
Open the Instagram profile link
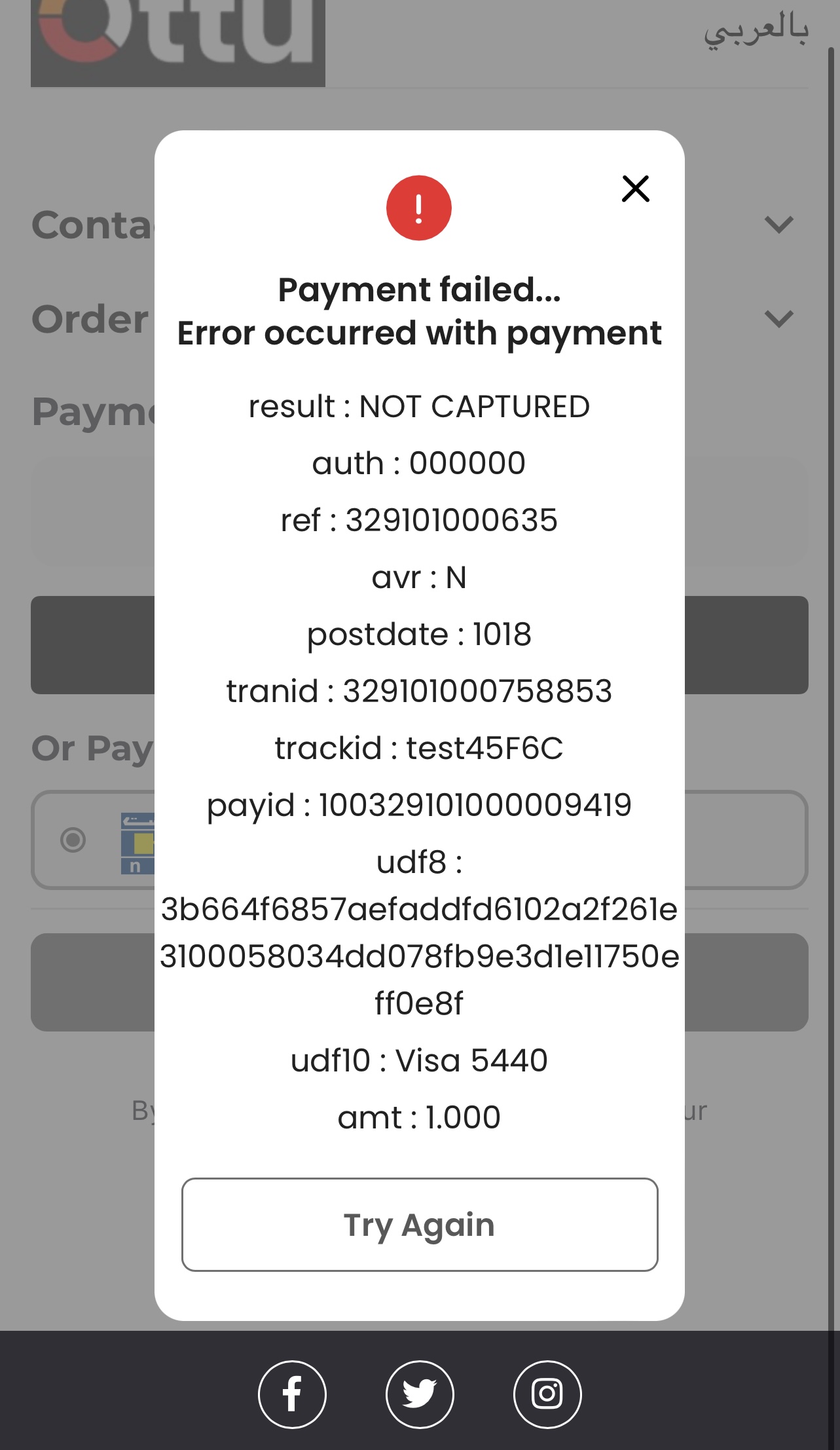pyautogui.click(x=547, y=1394)
